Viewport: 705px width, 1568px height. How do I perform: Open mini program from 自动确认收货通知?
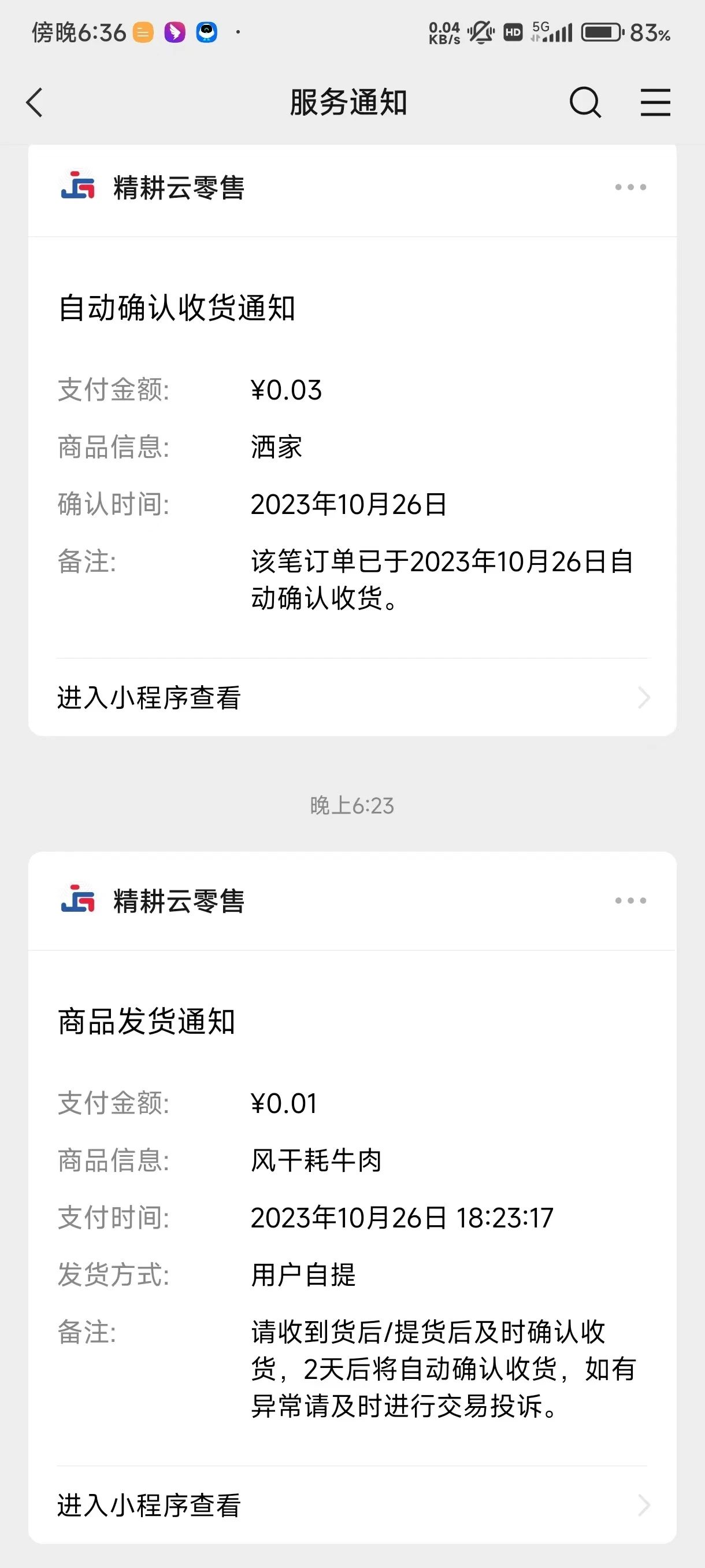point(352,698)
